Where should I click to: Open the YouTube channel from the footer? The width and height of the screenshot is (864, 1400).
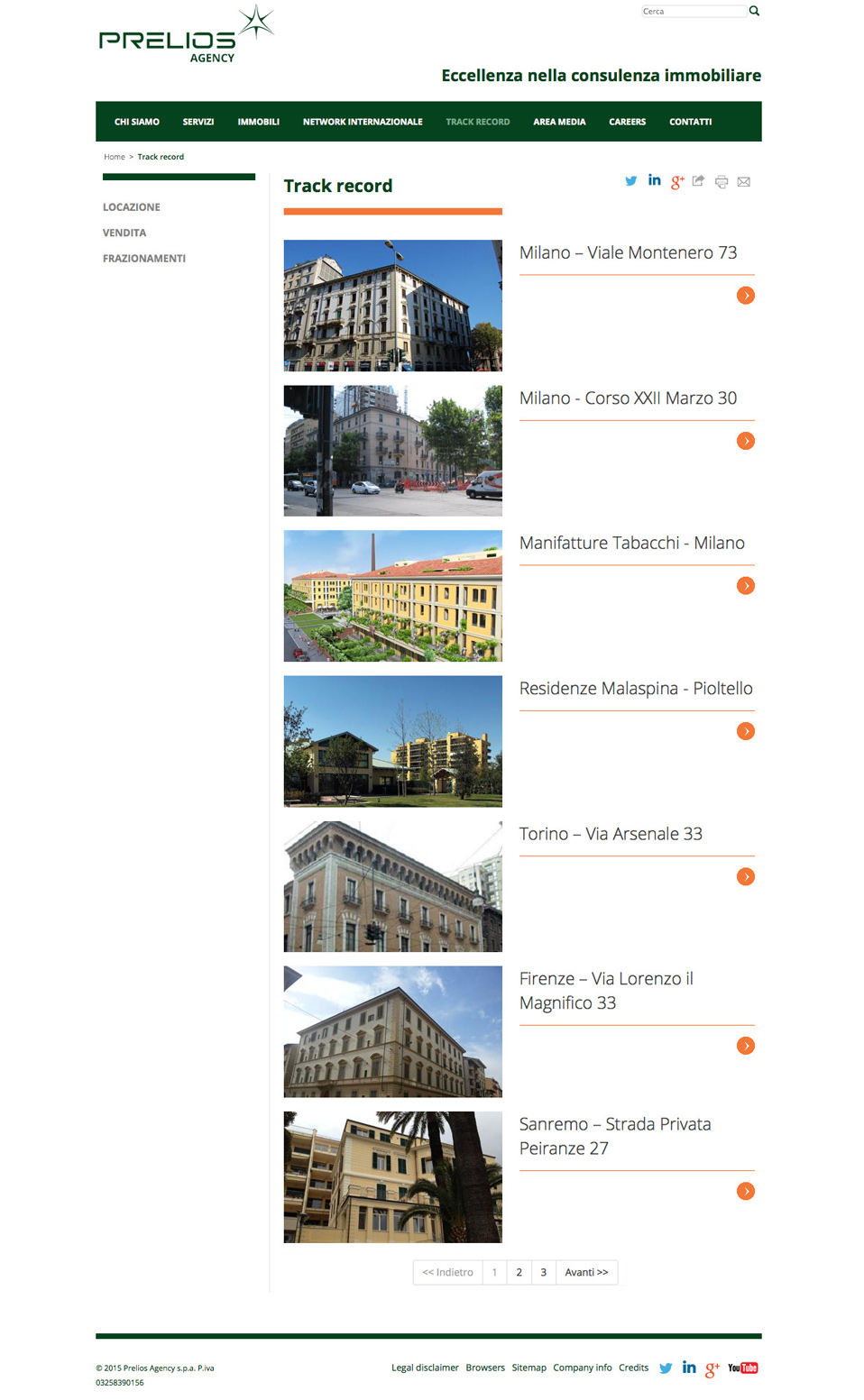743,1368
